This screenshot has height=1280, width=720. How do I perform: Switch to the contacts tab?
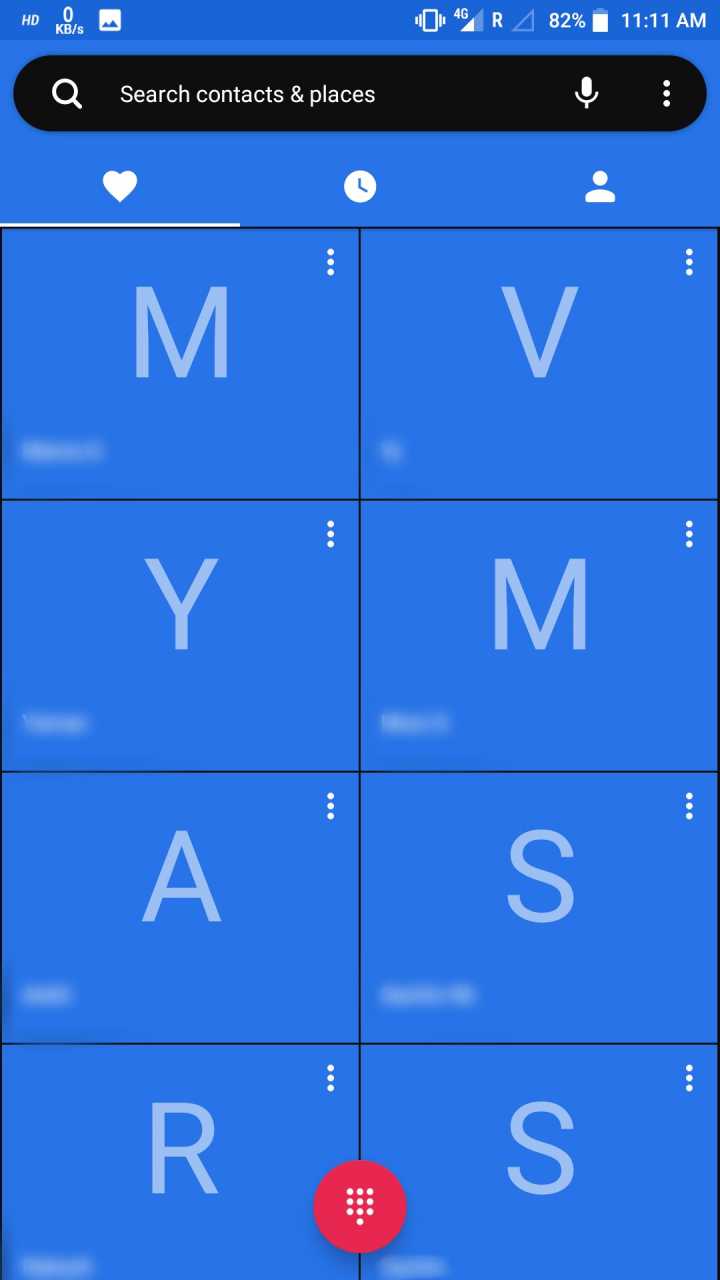(600, 186)
